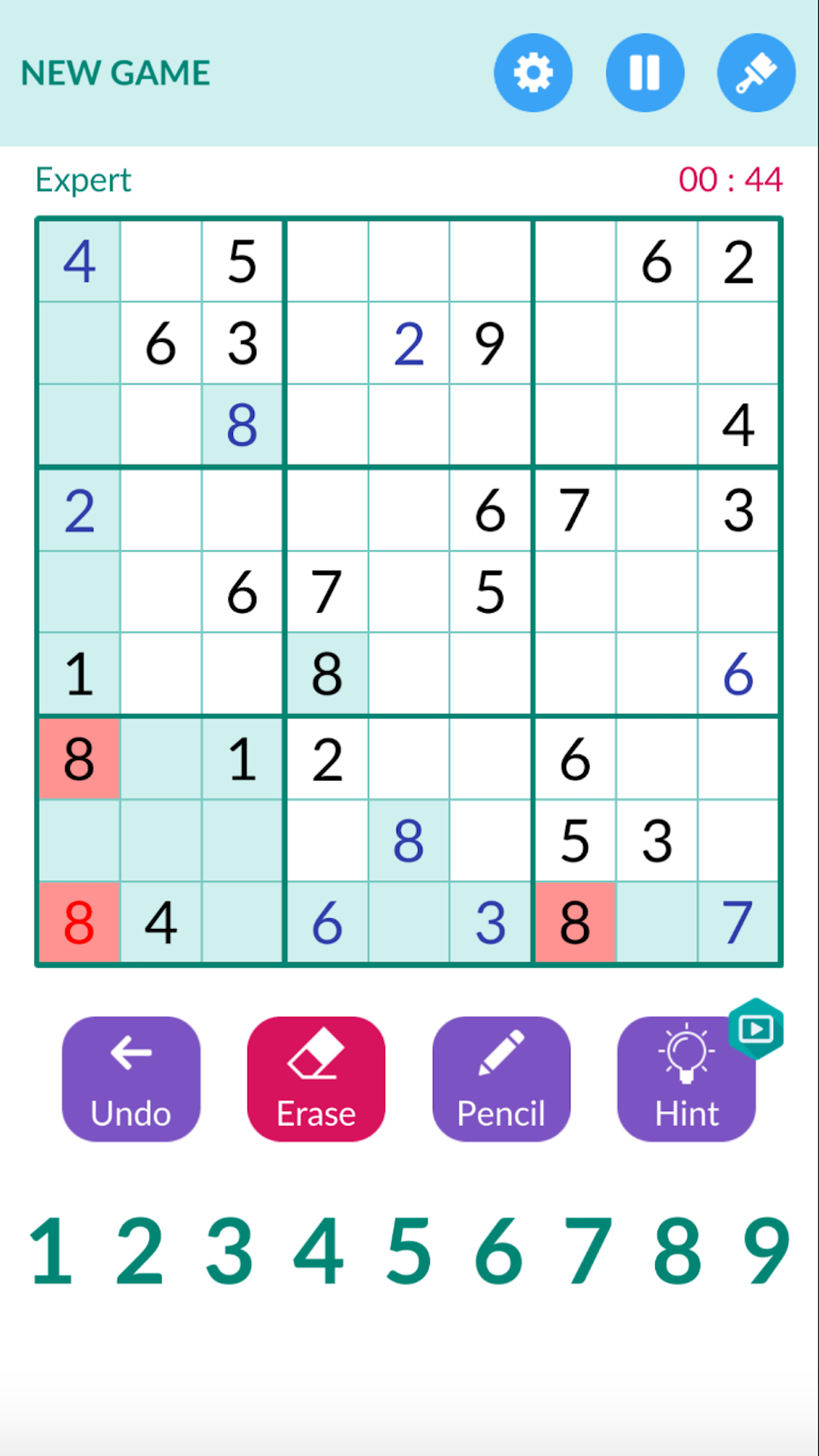Choose number 3 on the number pad

tap(229, 1251)
